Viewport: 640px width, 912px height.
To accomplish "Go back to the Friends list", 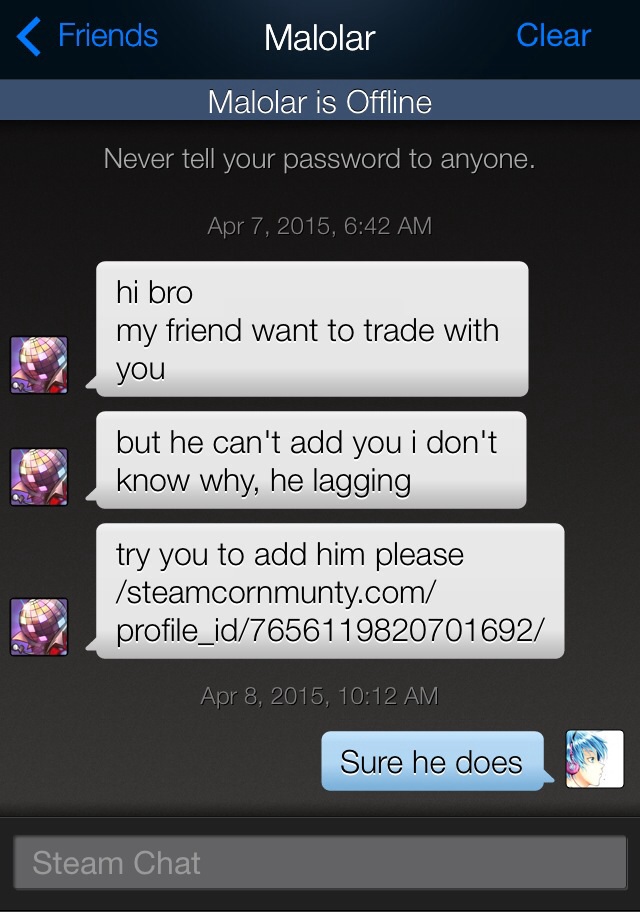I will tap(88, 37).
